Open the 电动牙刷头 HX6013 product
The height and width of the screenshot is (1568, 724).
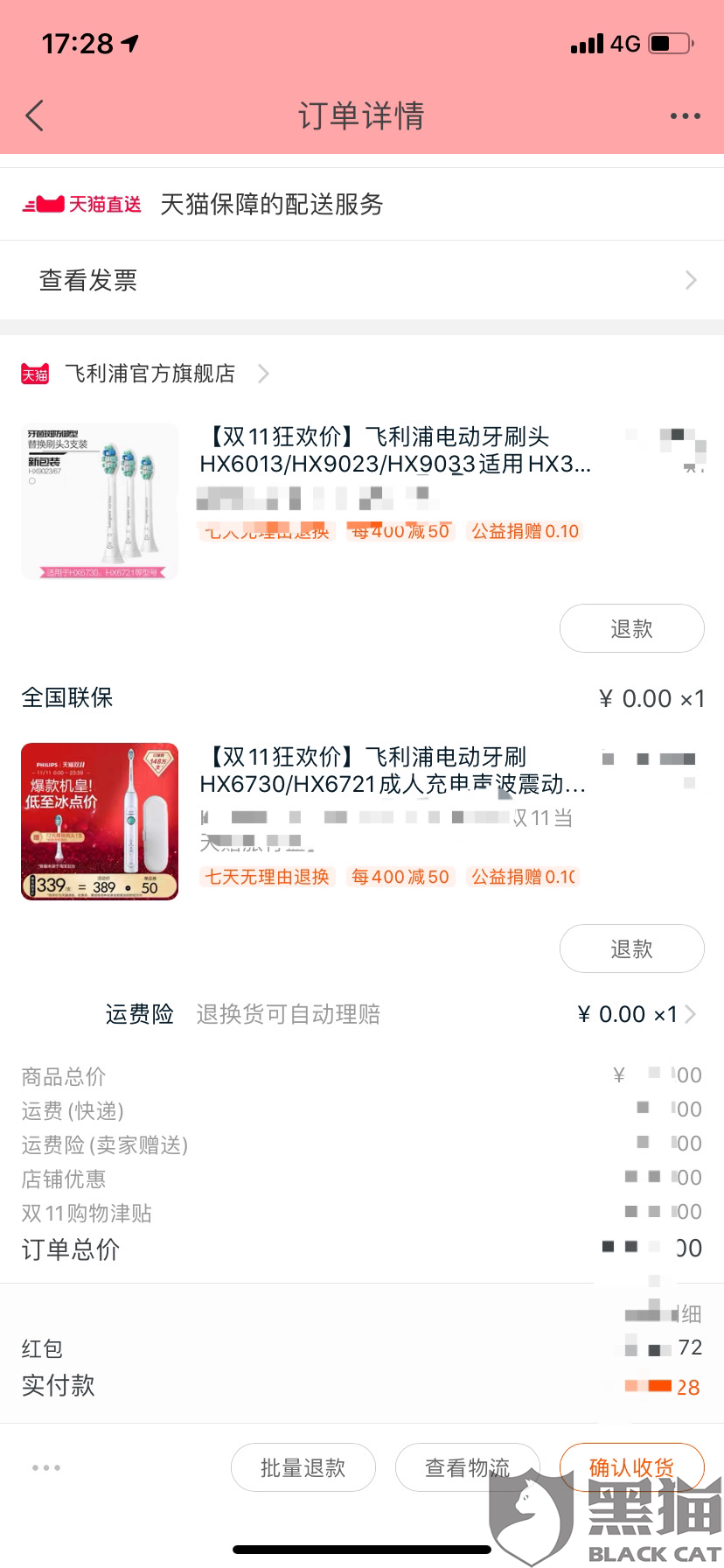tap(395, 450)
